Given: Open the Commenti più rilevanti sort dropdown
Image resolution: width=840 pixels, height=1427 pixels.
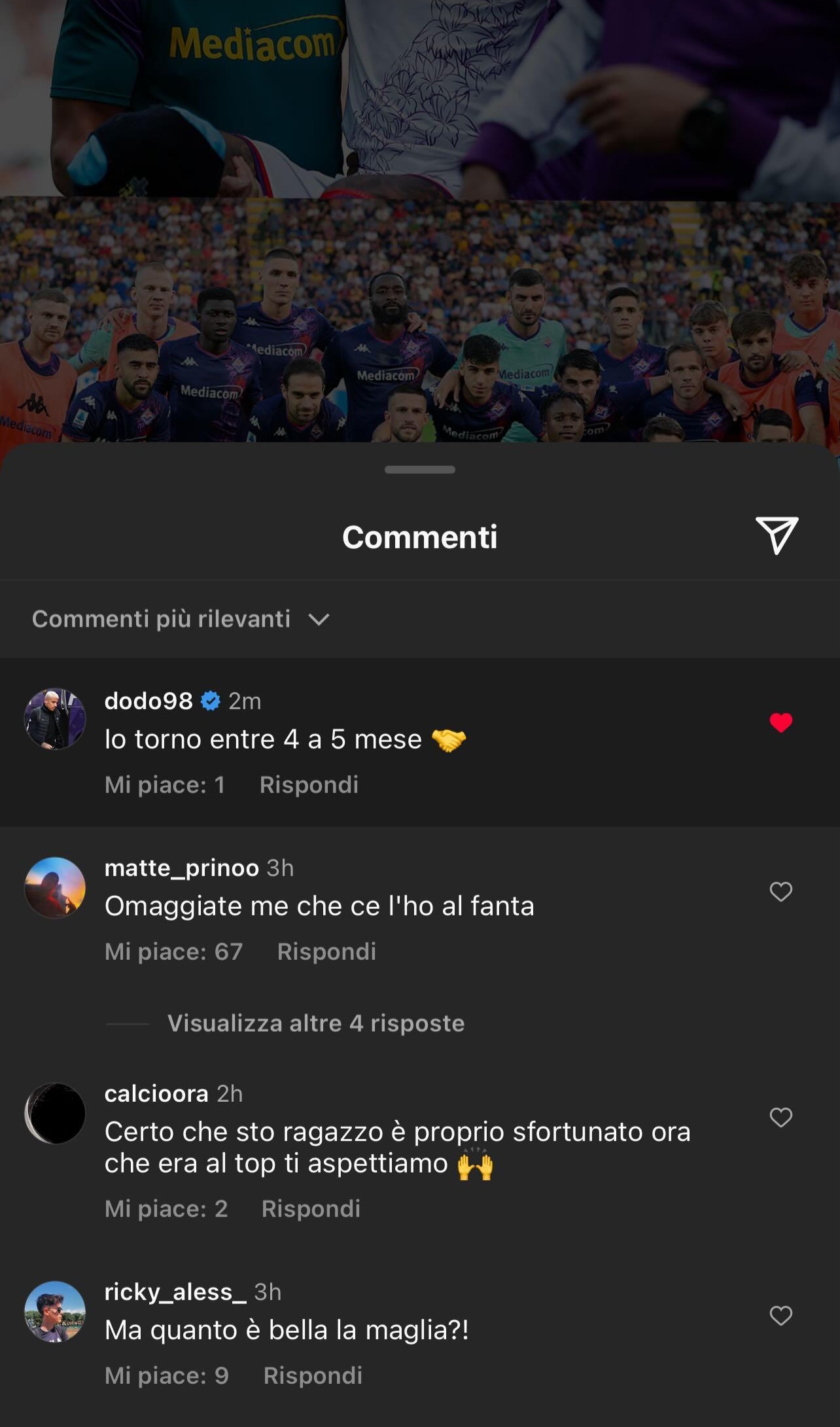Looking at the screenshot, I should click(181, 619).
